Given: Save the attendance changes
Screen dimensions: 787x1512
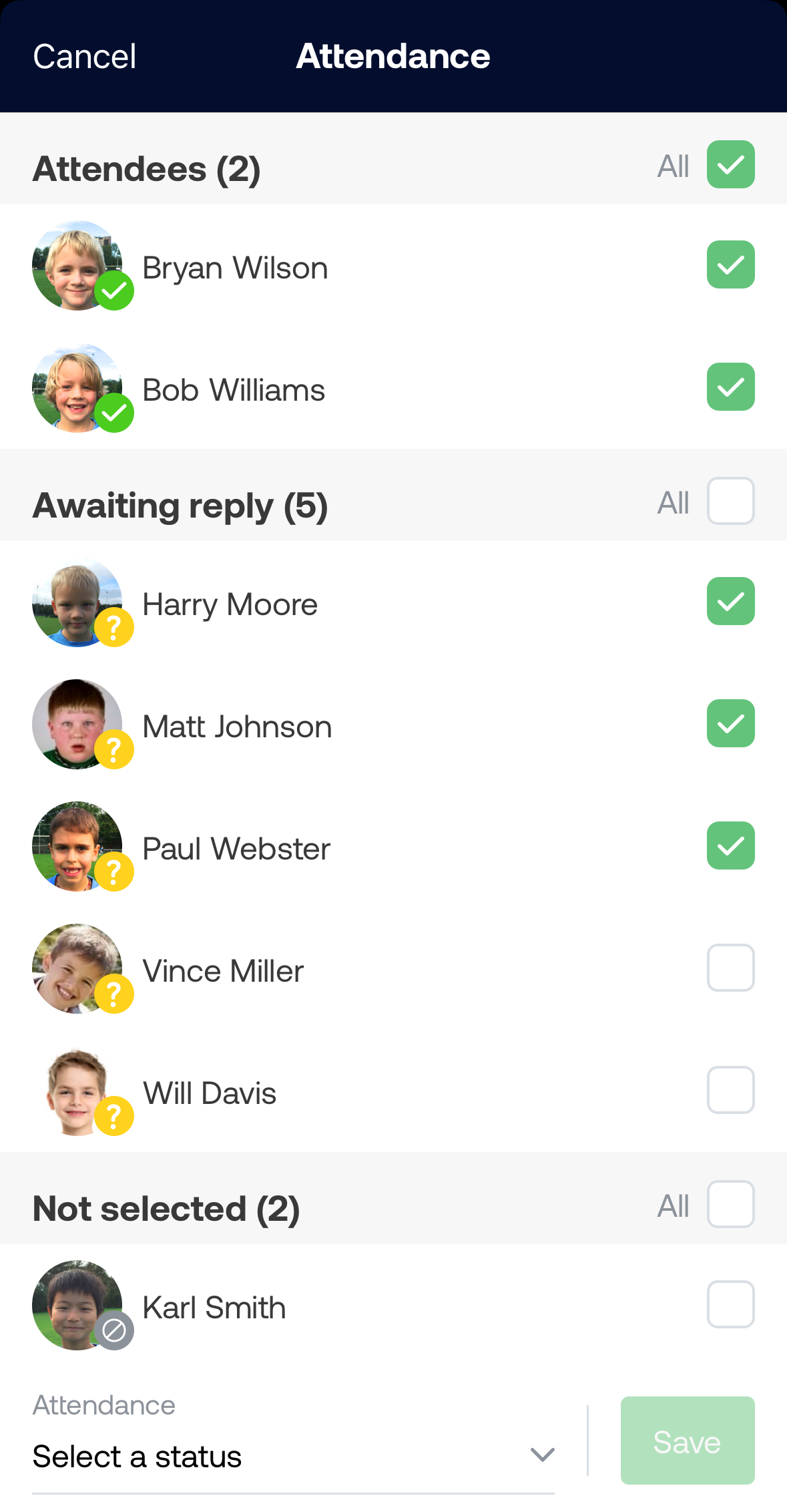Looking at the screenshot, I should tap(687, 1441).
